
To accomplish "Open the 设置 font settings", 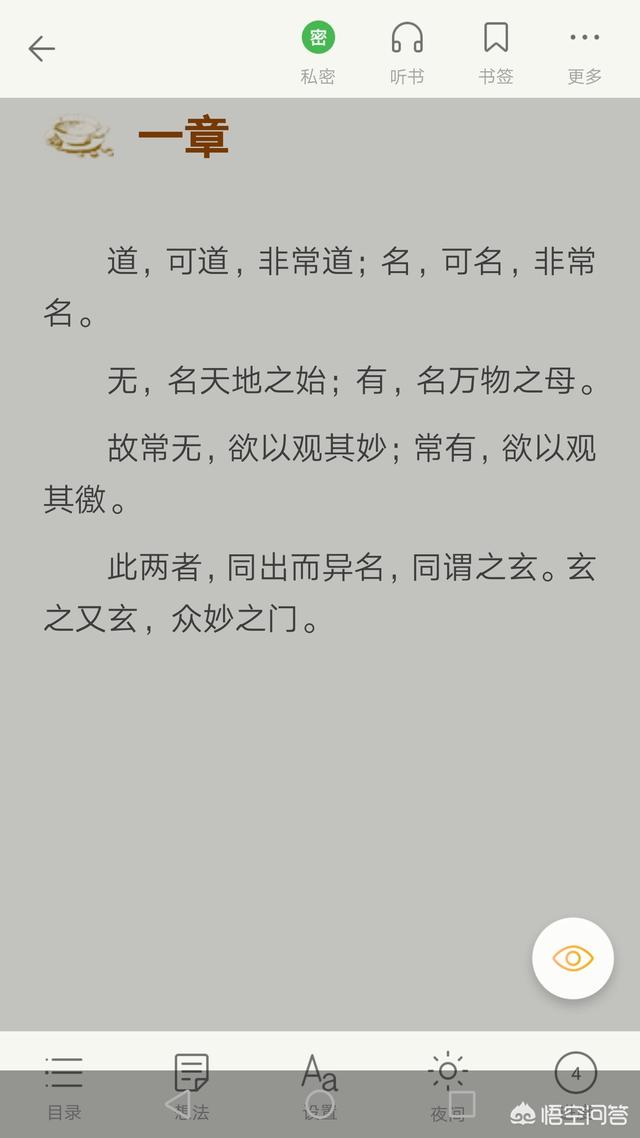I will (319, 1085).
